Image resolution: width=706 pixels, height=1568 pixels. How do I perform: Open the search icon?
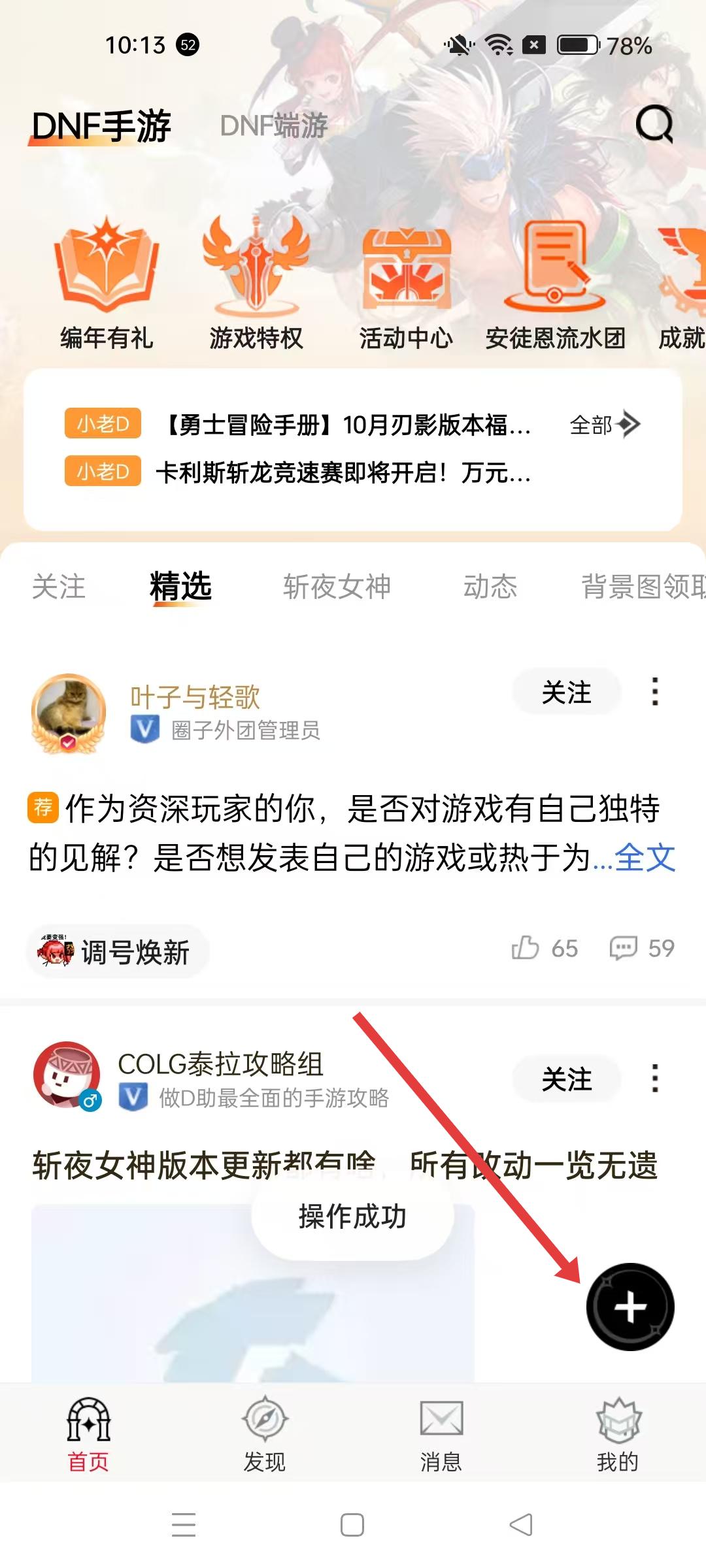(x=654, y=123)
